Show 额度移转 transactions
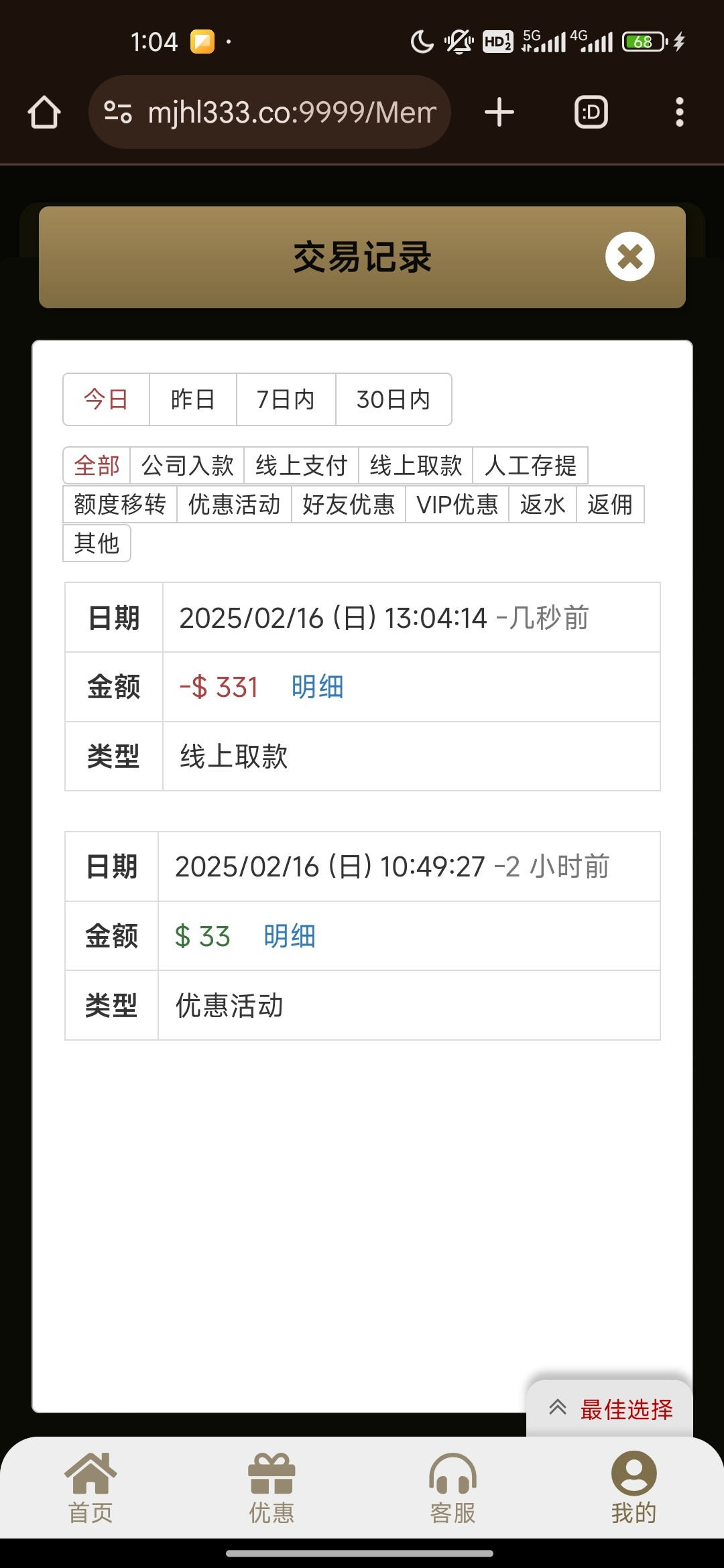This screenshot has width=724, height=1568. (x=120, y=504)
